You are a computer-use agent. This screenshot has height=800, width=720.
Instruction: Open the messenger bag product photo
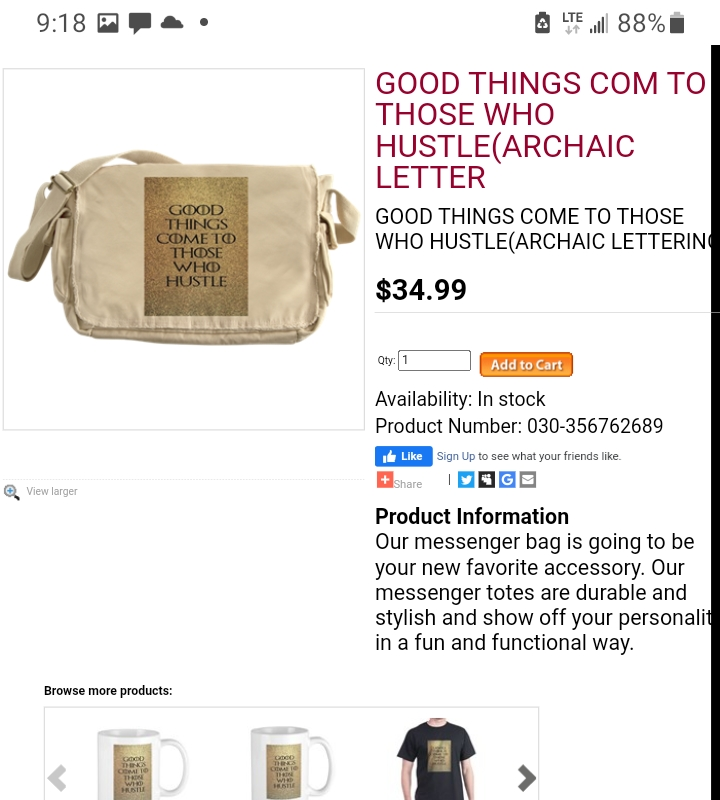point(183,248)
